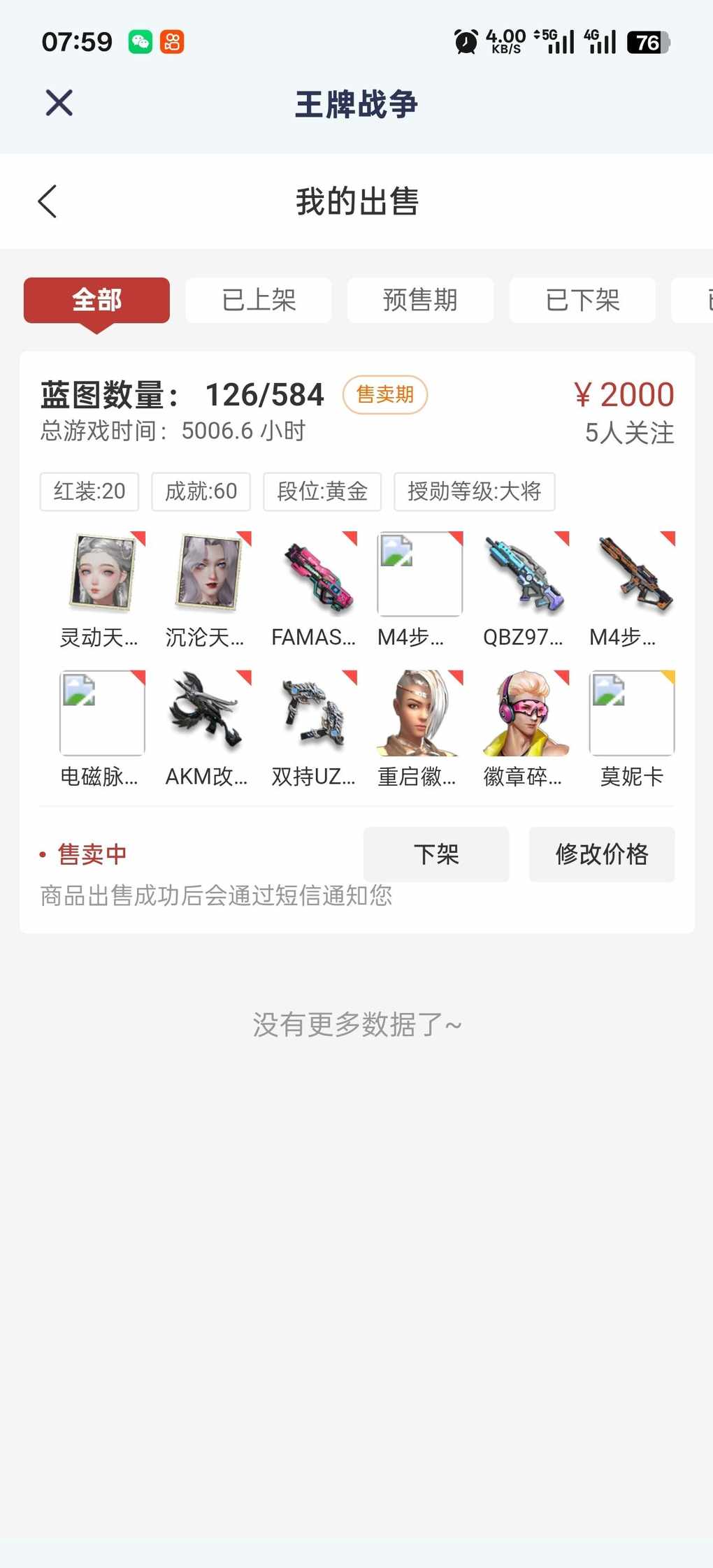Tap 修改价格 to change price
713x1568 pixels.
pyautogui.click(x=602, y=854)
